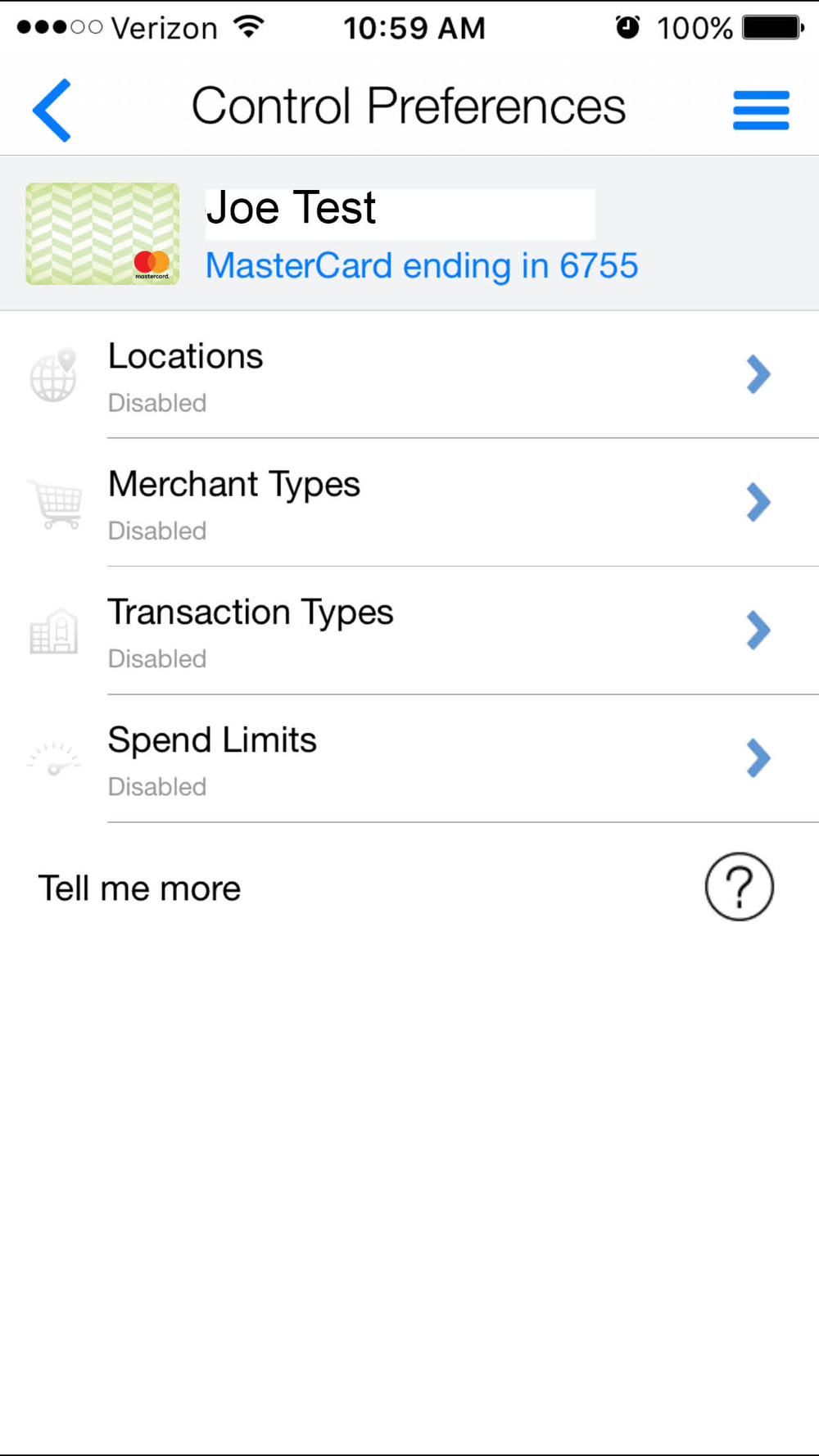Open Locations control settings
819x1456 pixels.
[x=409, y=375]
